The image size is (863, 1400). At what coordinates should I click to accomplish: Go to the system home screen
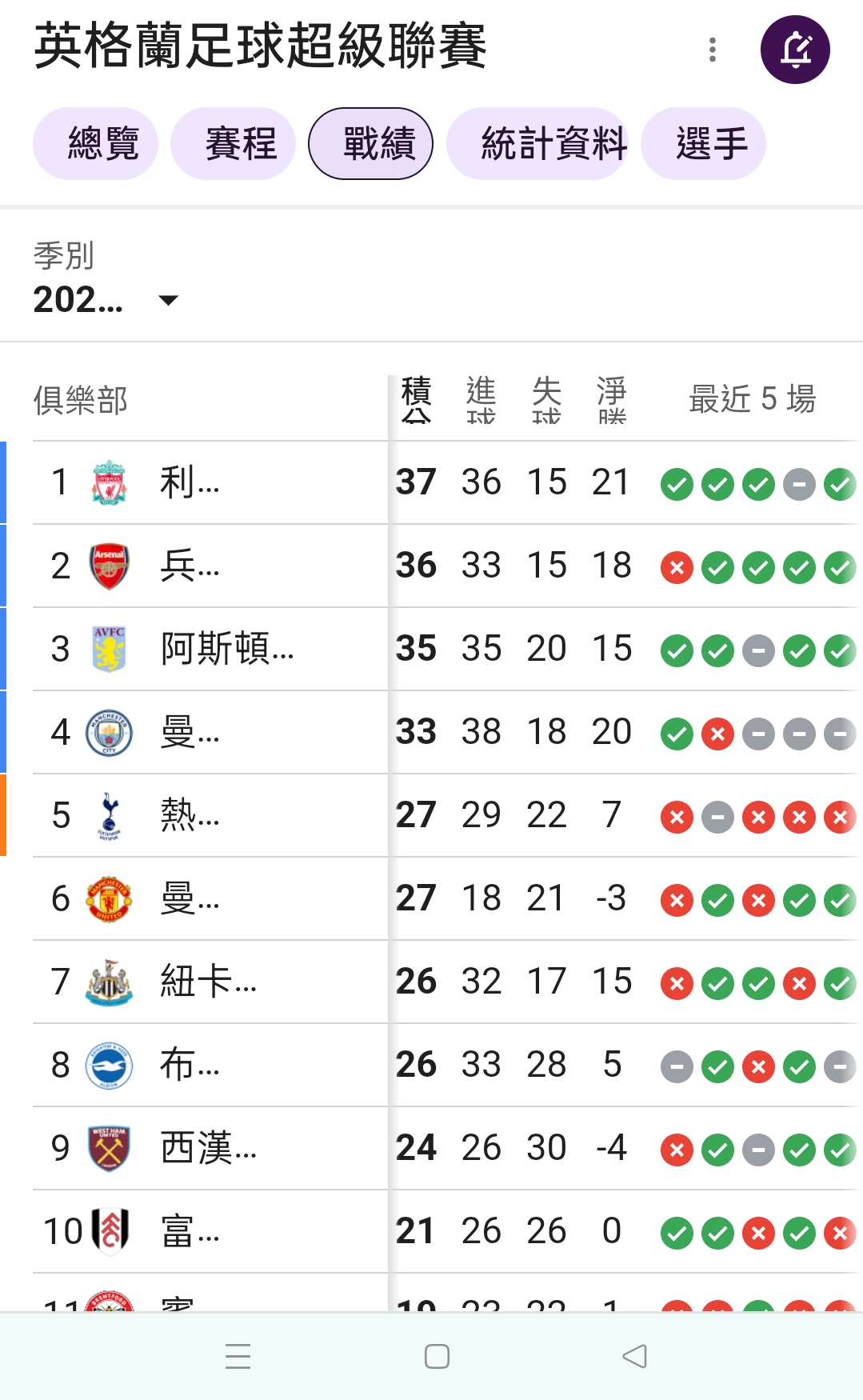coord(437,1356)
